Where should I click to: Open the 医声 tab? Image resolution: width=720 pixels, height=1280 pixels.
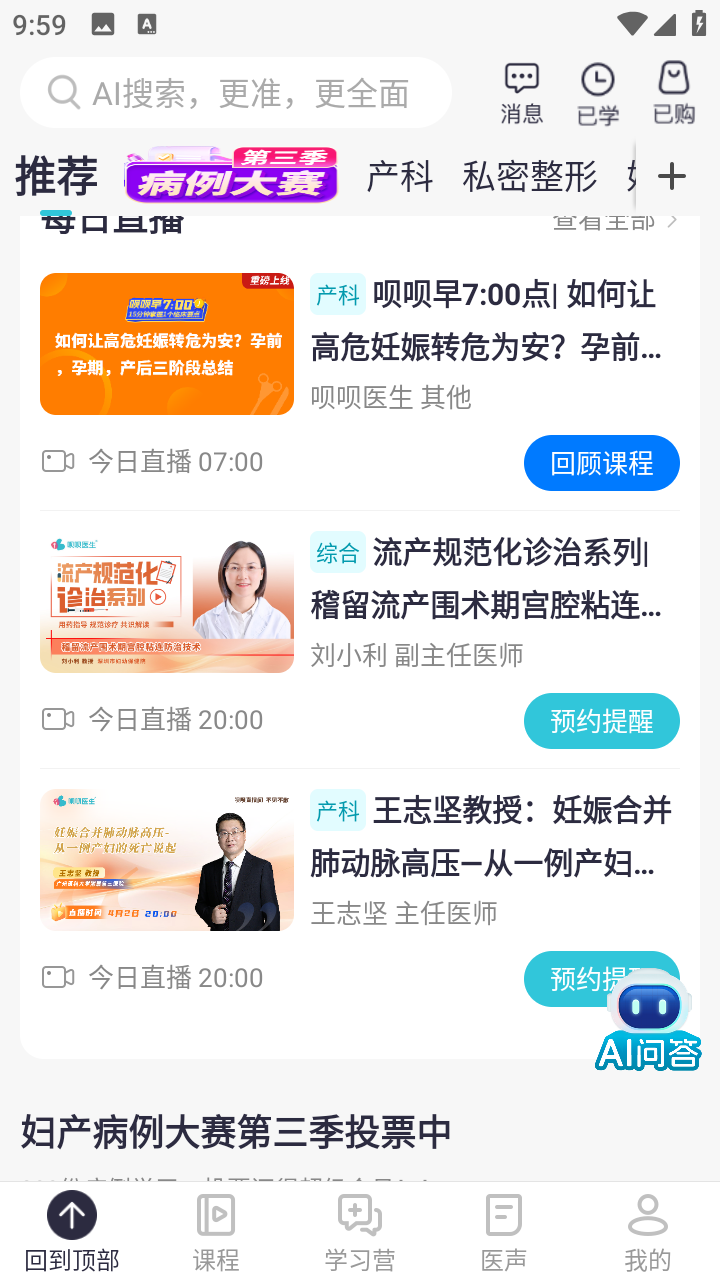(504, 1232)
